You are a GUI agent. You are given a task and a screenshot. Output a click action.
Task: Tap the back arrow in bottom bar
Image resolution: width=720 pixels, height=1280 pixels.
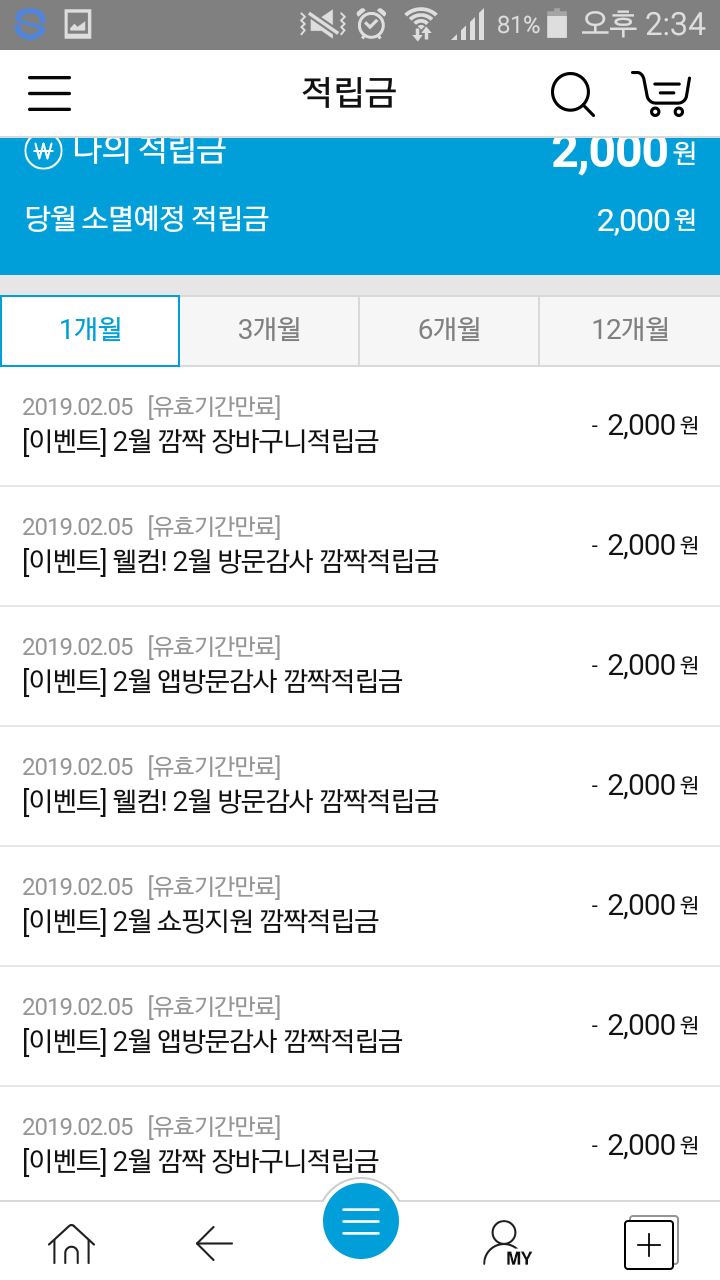[x=214, y=1243]
